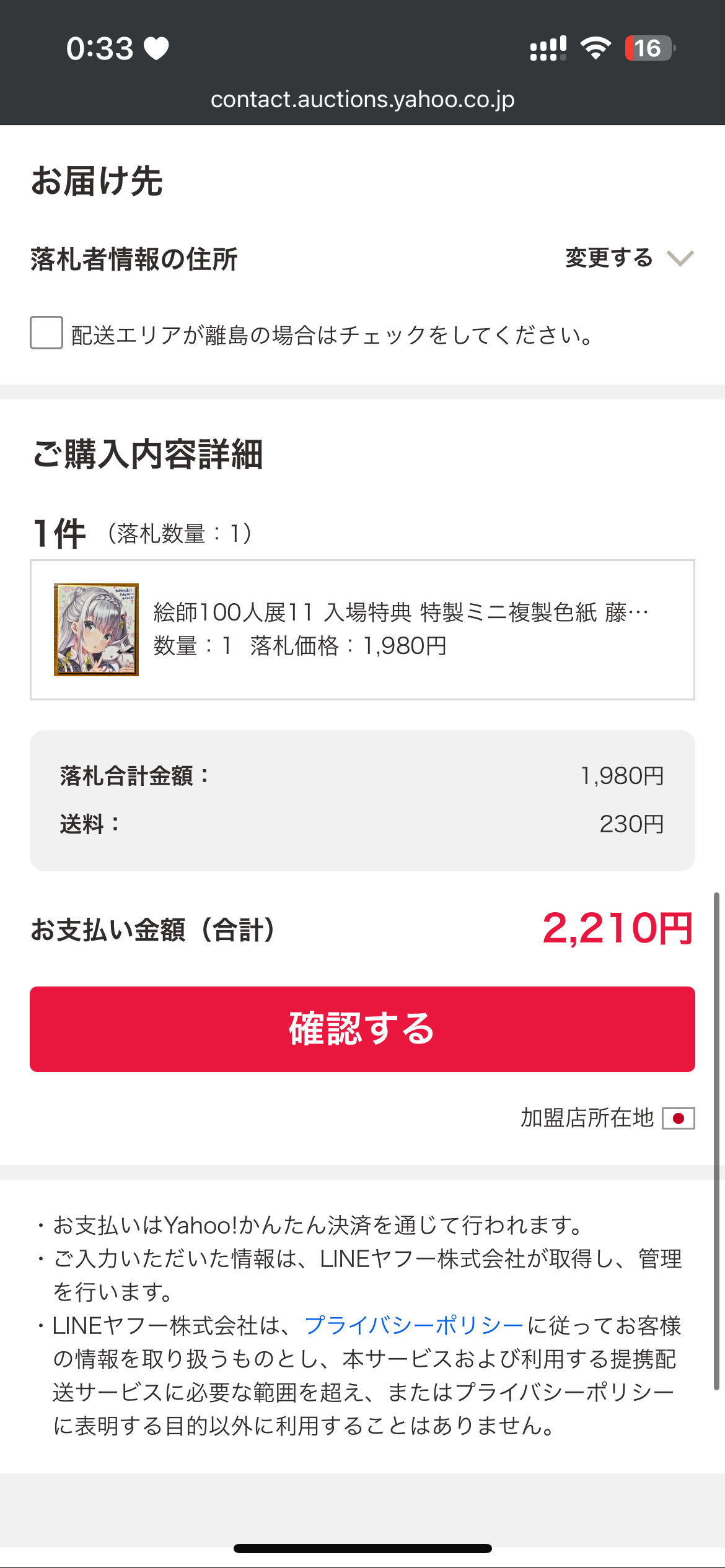
Task: Tap the red 確認する button
Action: click(x=362, y=1029)
